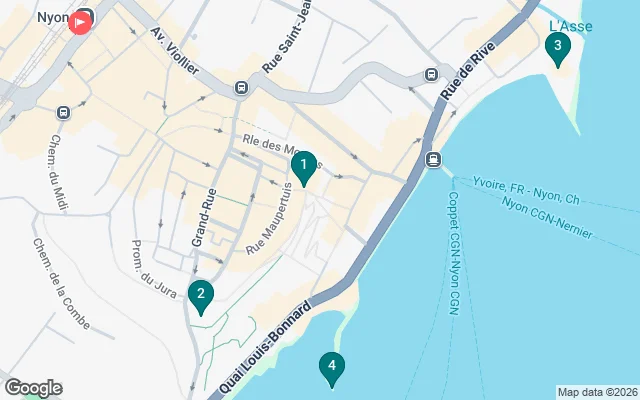Open map marker number 3 near L'Asse
The image size is (640, 400).
[557, 45]
